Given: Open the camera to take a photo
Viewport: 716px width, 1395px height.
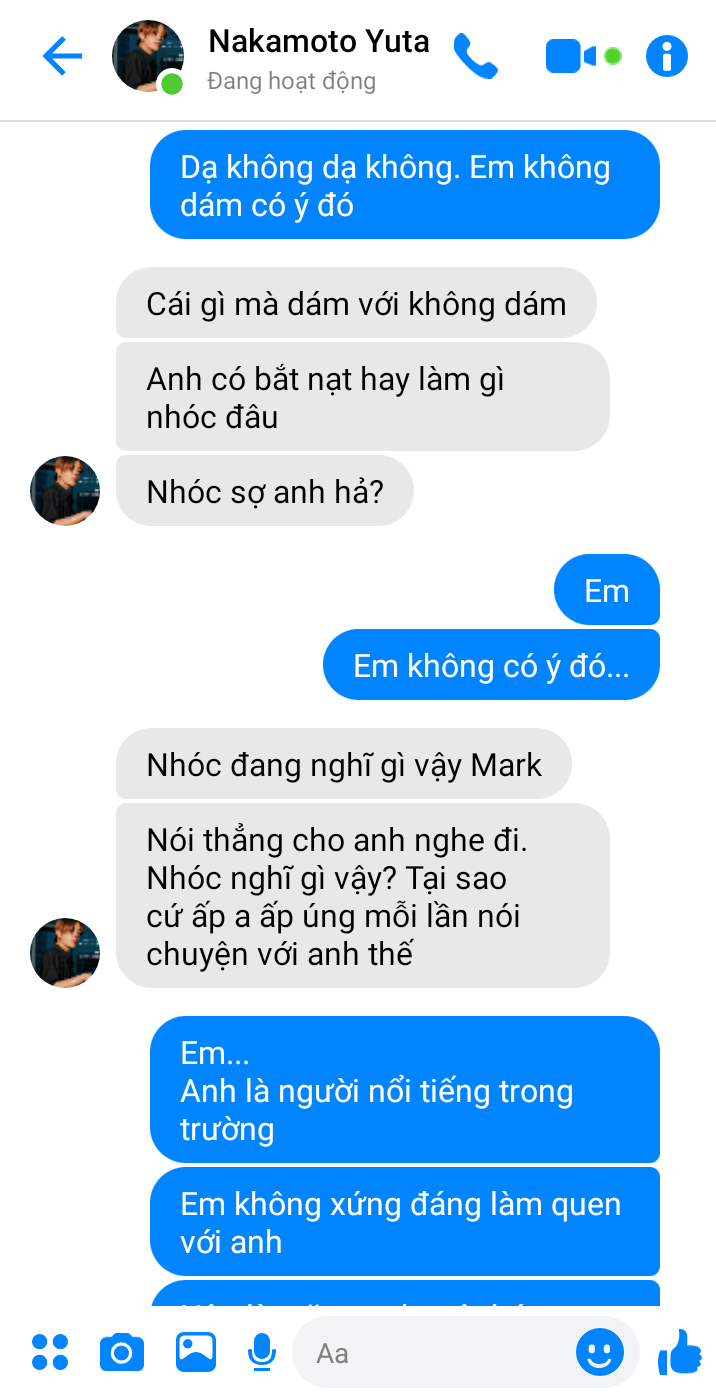Looking at the screenshot, I should [122, 1352].
